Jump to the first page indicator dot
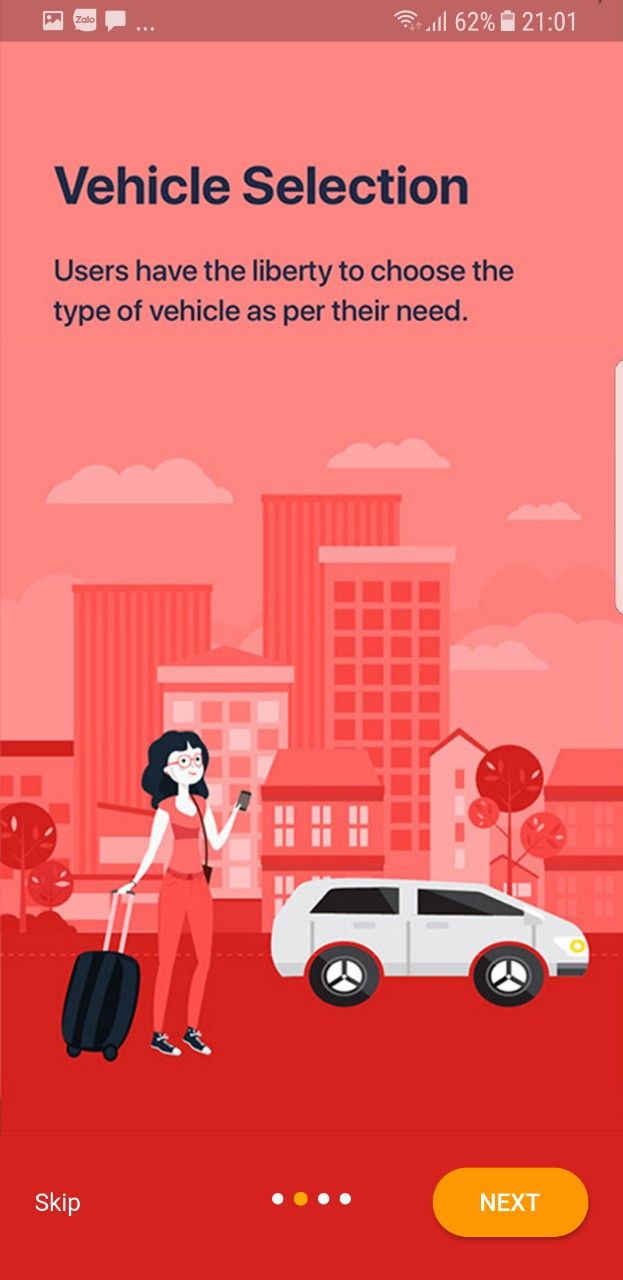 278,1198
